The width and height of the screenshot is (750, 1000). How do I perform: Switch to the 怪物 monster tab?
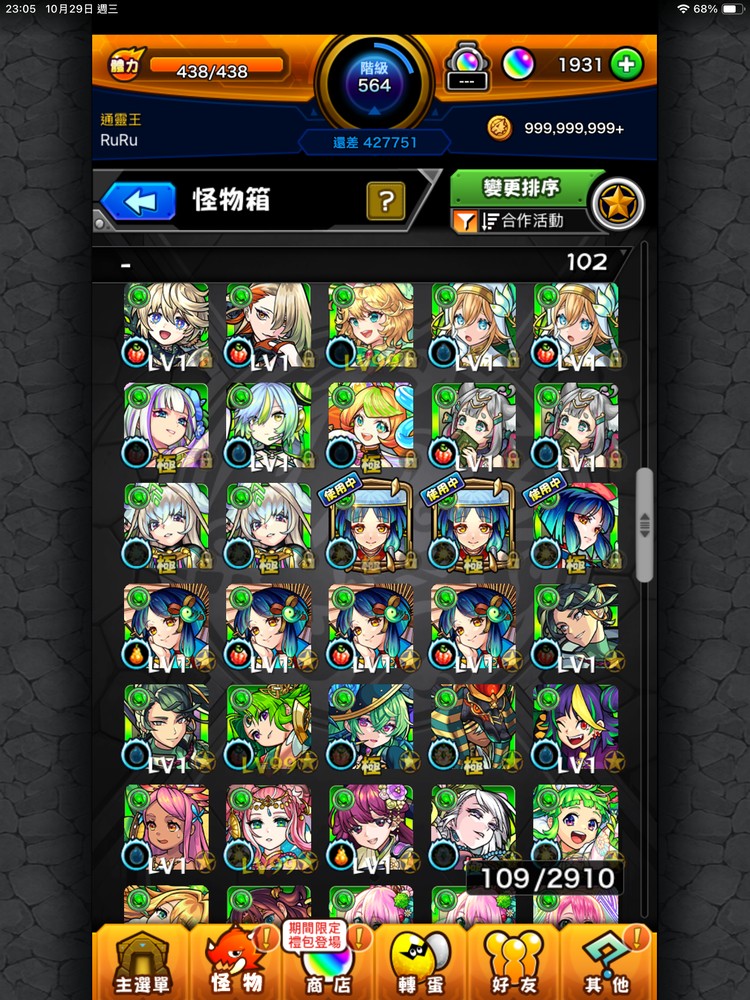232,963
